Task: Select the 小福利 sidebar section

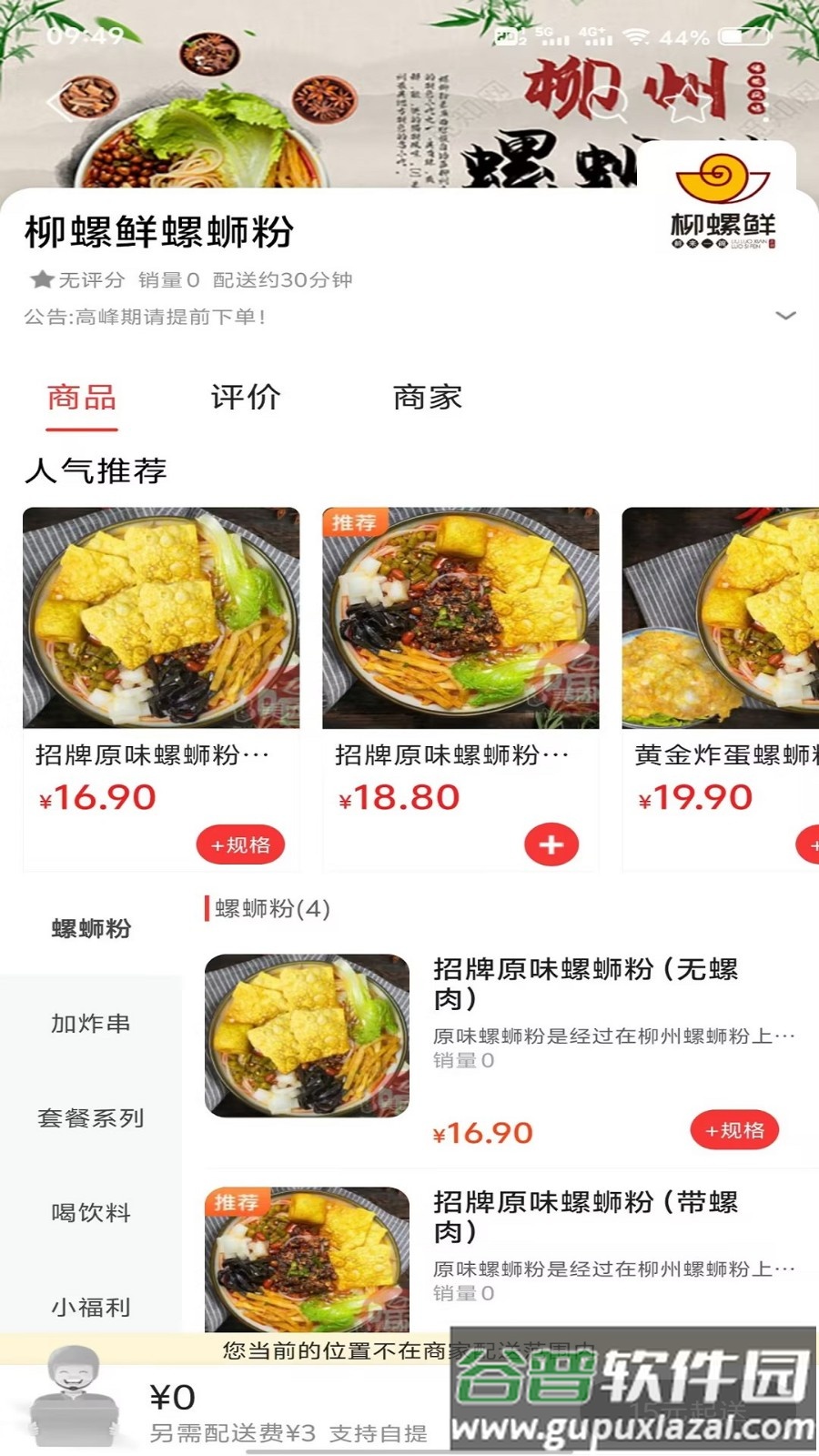Action: tap(91, 1308)
